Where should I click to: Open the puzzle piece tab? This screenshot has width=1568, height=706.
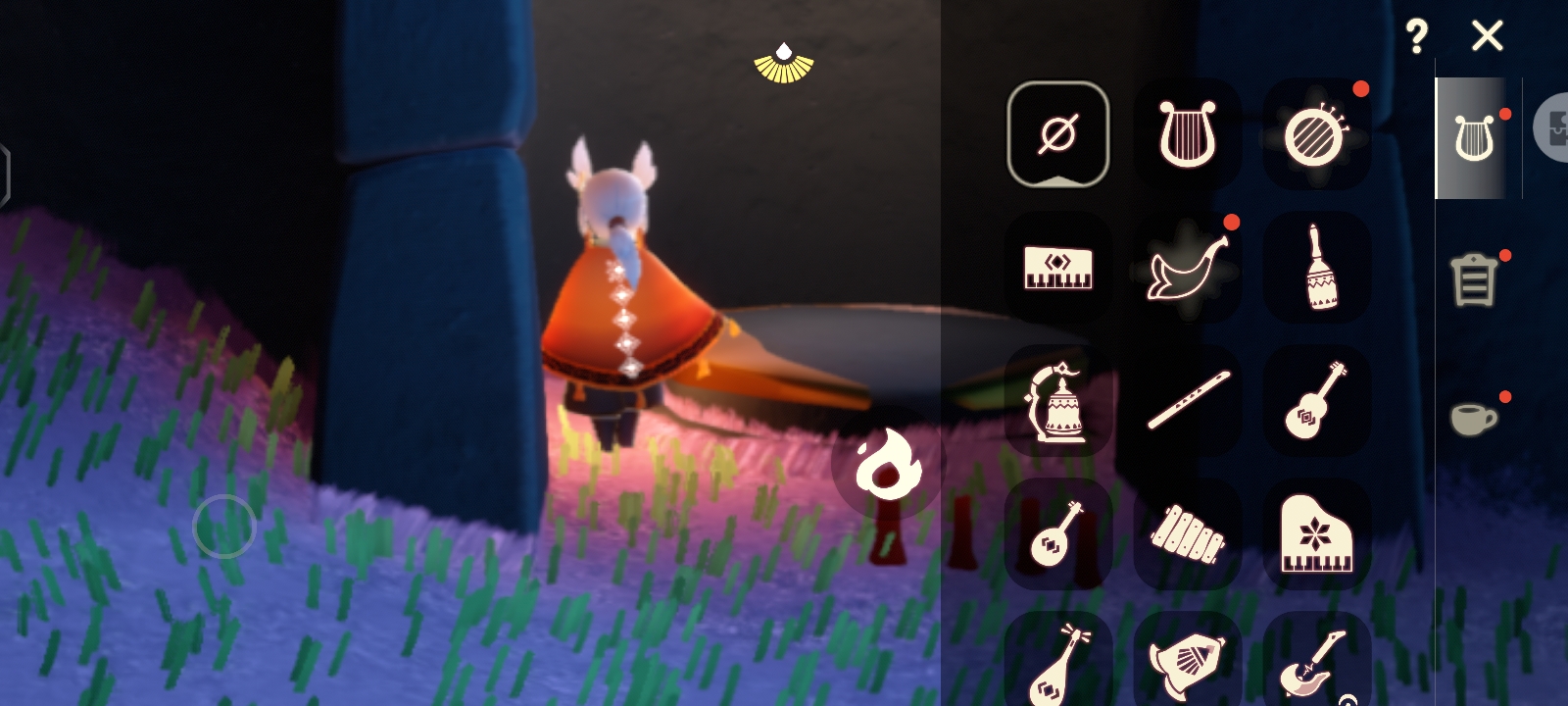[x=1553, y=129]
